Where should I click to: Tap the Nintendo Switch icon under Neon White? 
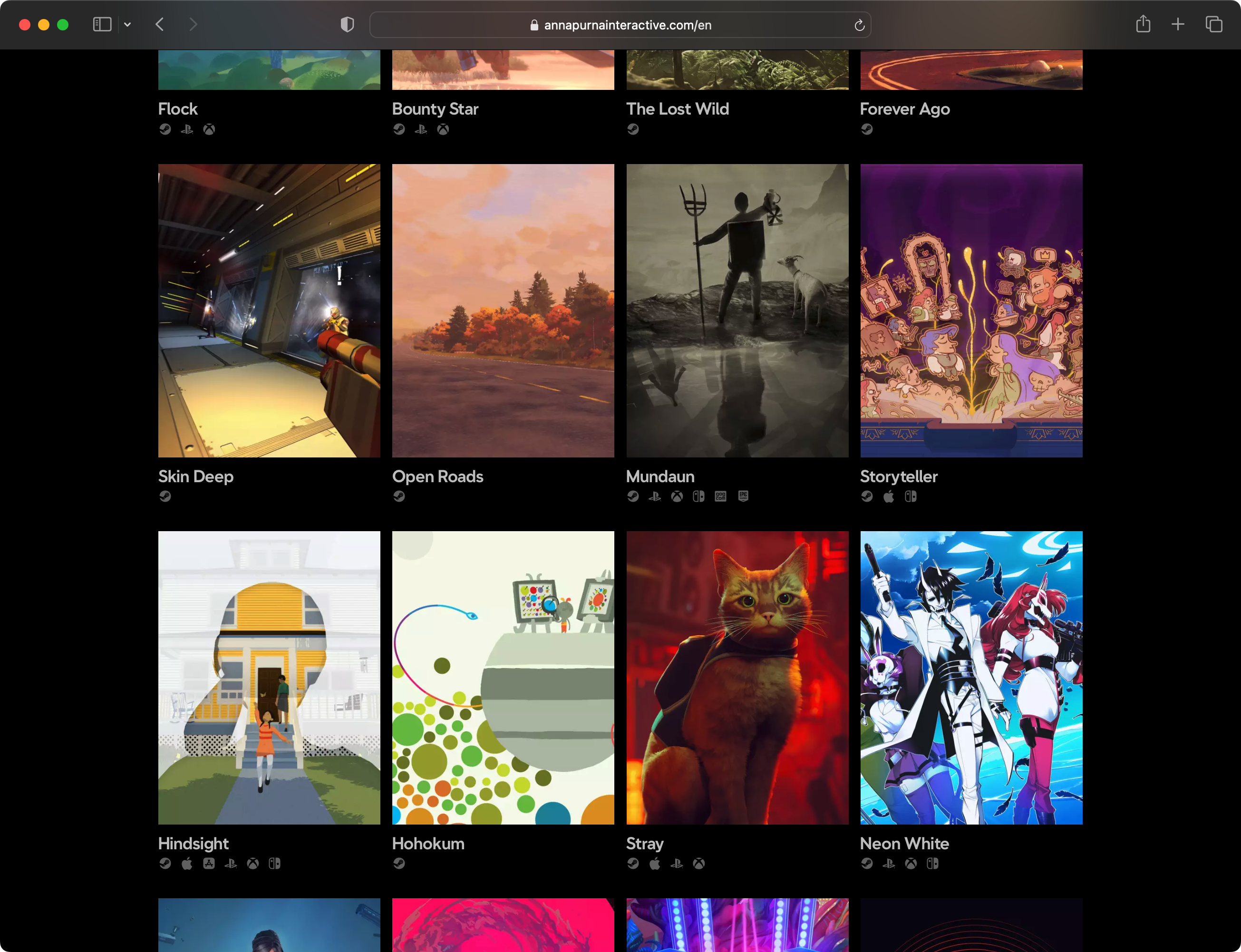point(932,864)
